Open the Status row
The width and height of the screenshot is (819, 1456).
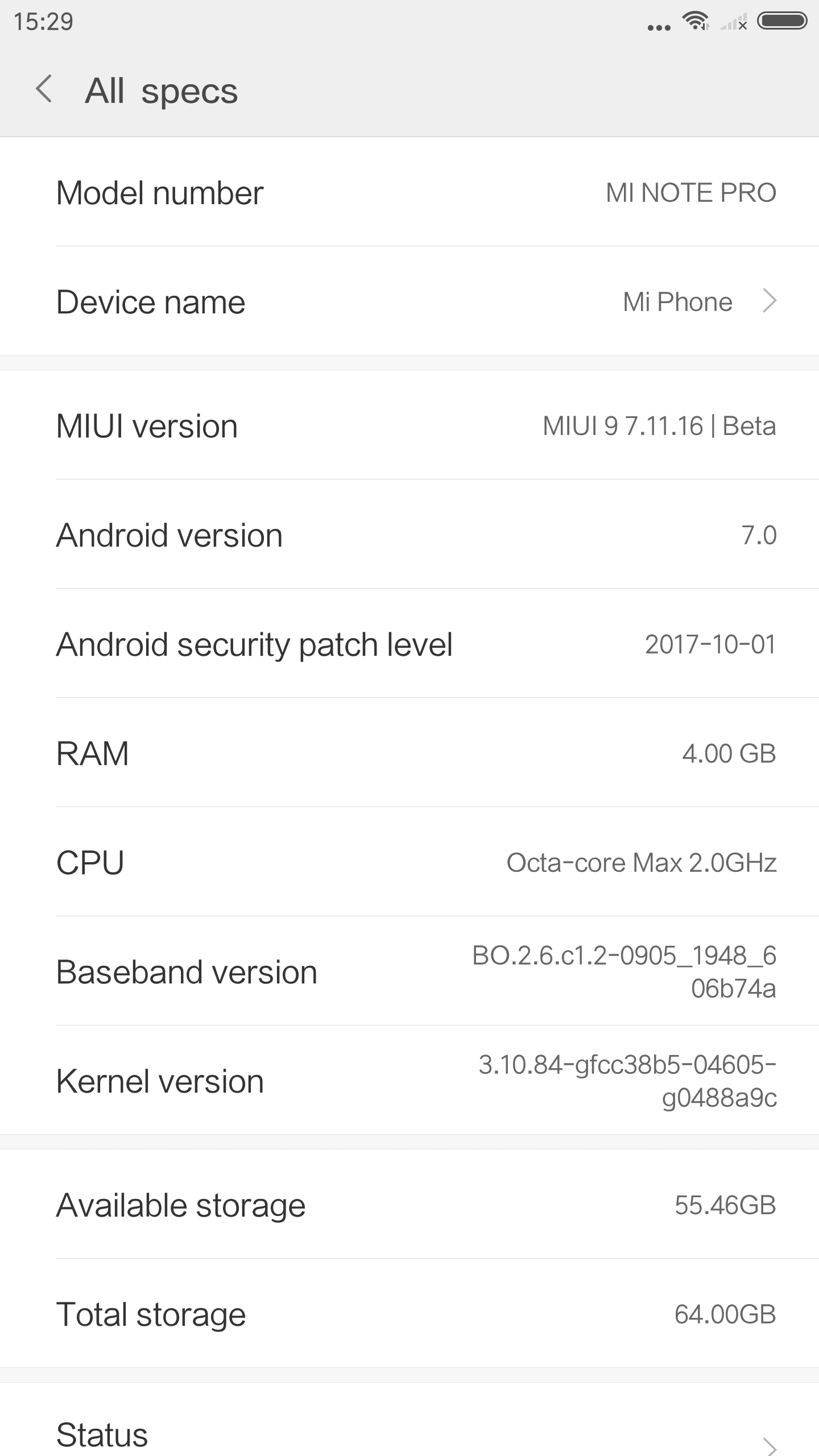pyautogui.click(x=409, y=1433)
